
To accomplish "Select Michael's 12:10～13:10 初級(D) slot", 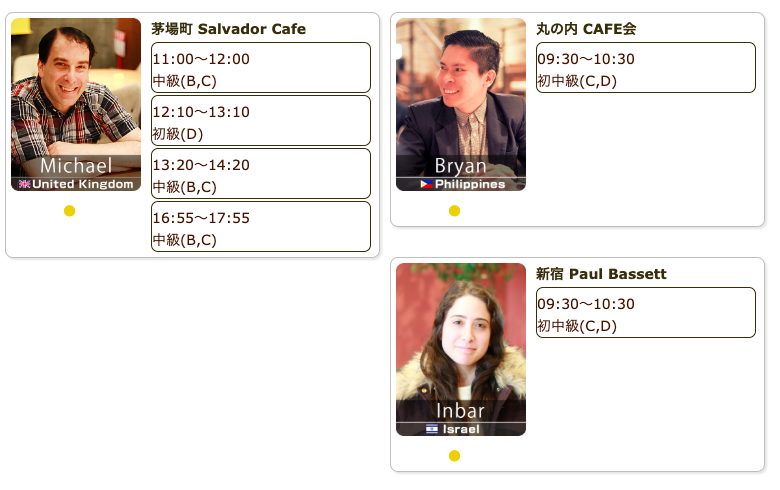I will (260, 121).
